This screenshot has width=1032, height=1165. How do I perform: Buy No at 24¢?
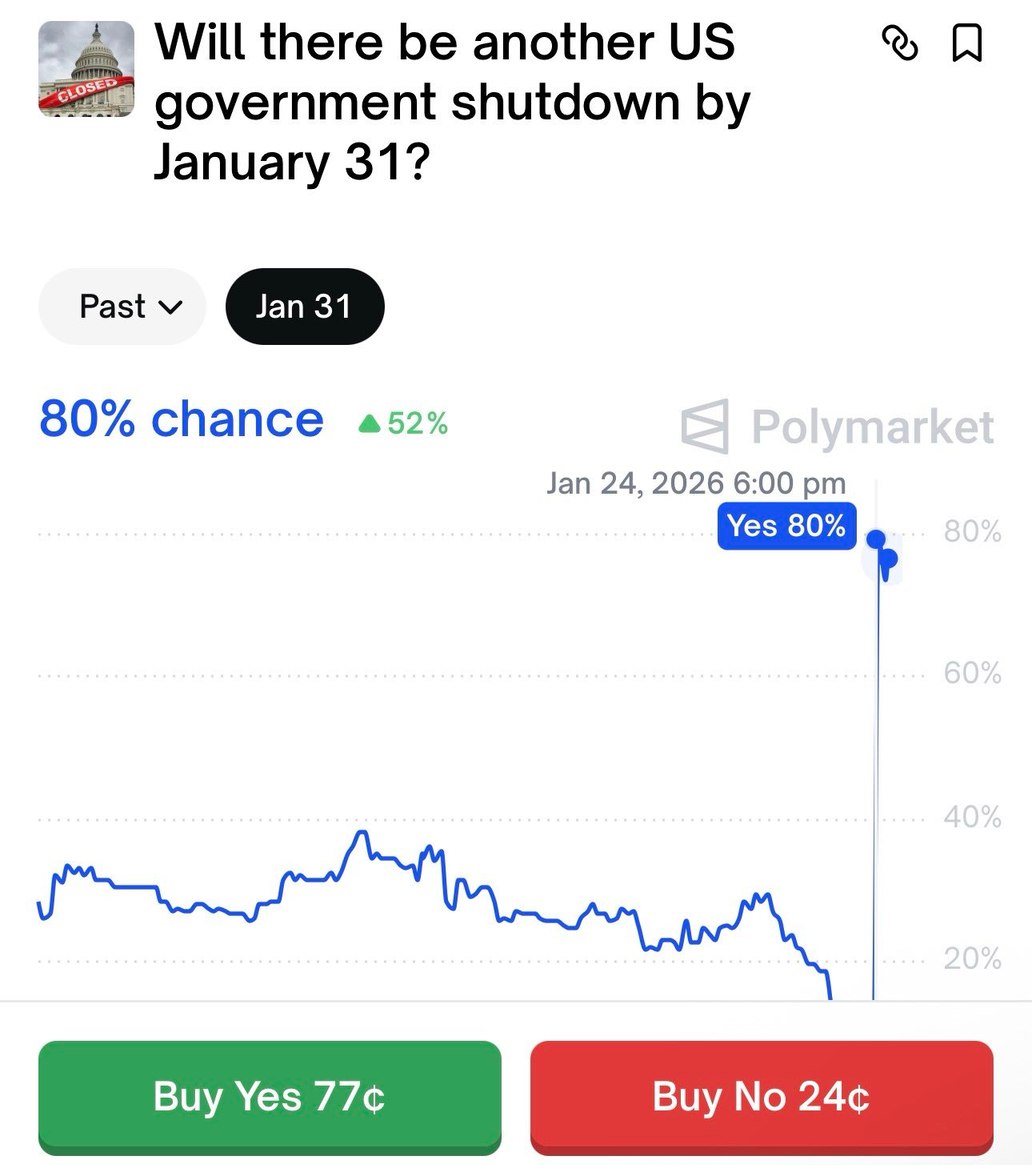coord(761,1097)
